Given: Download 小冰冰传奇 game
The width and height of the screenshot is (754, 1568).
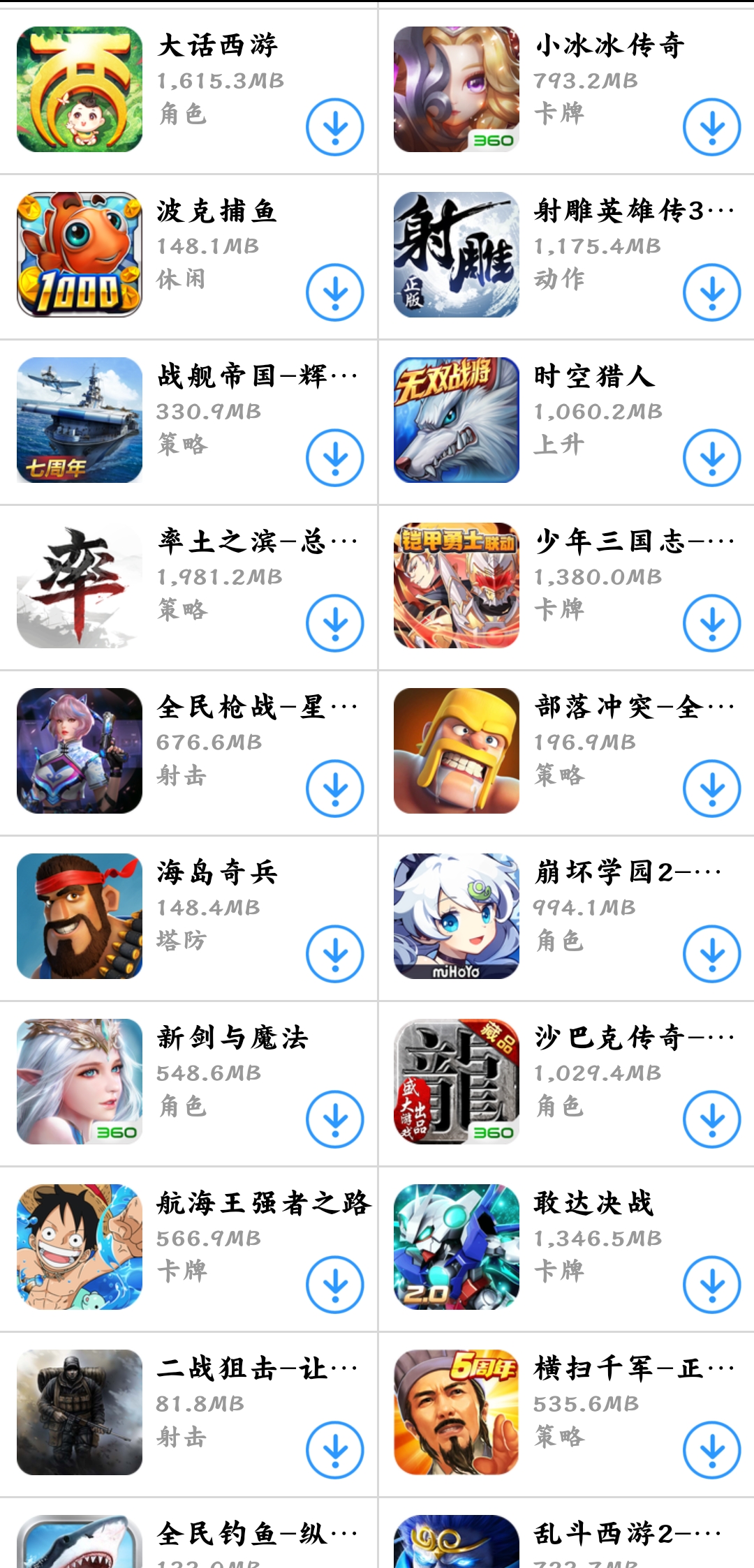Looking at the screenshot, I should coord(711,127).
